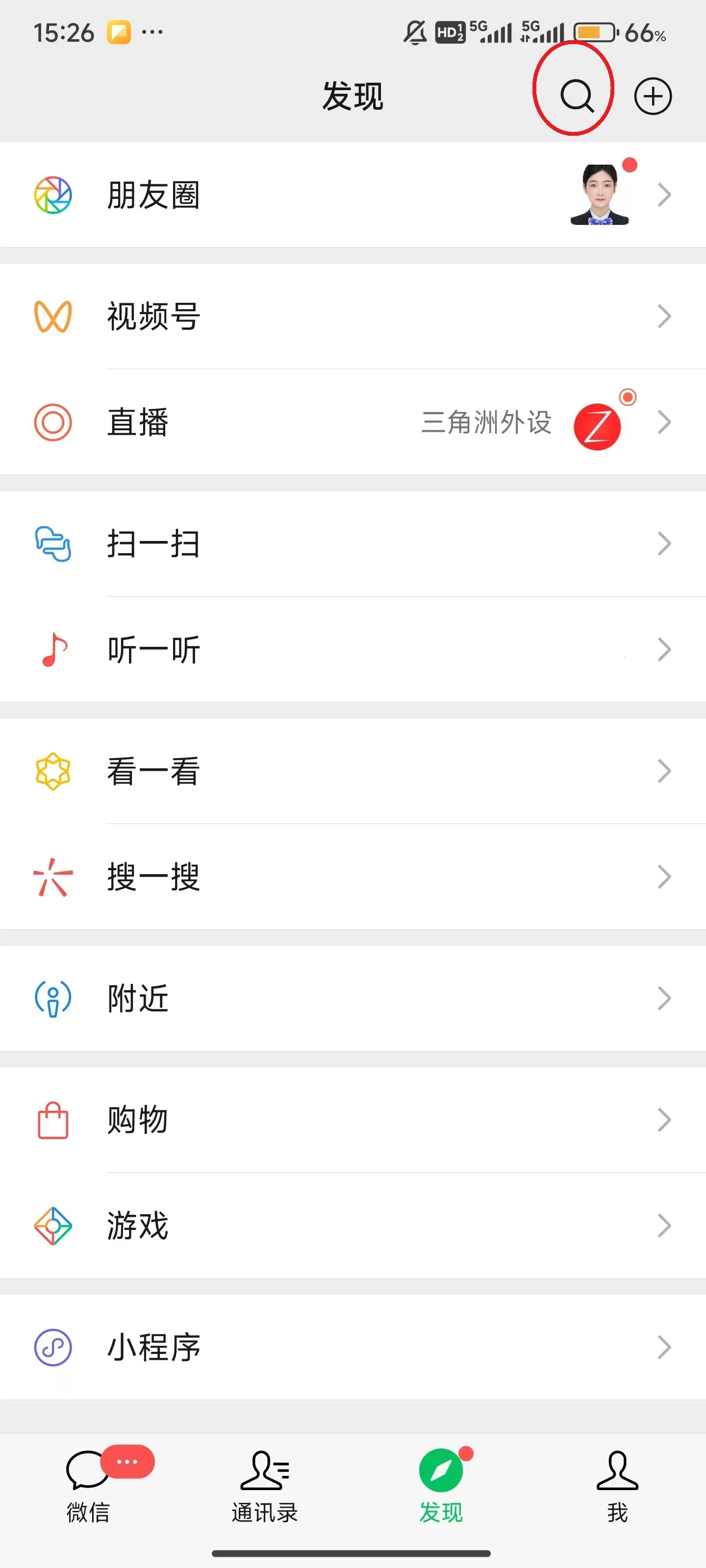The height and width of the screenshot is (1568, 706).
Task: Select Scan (扫一扫) to scan a QR code
Action: click(153, 543)
